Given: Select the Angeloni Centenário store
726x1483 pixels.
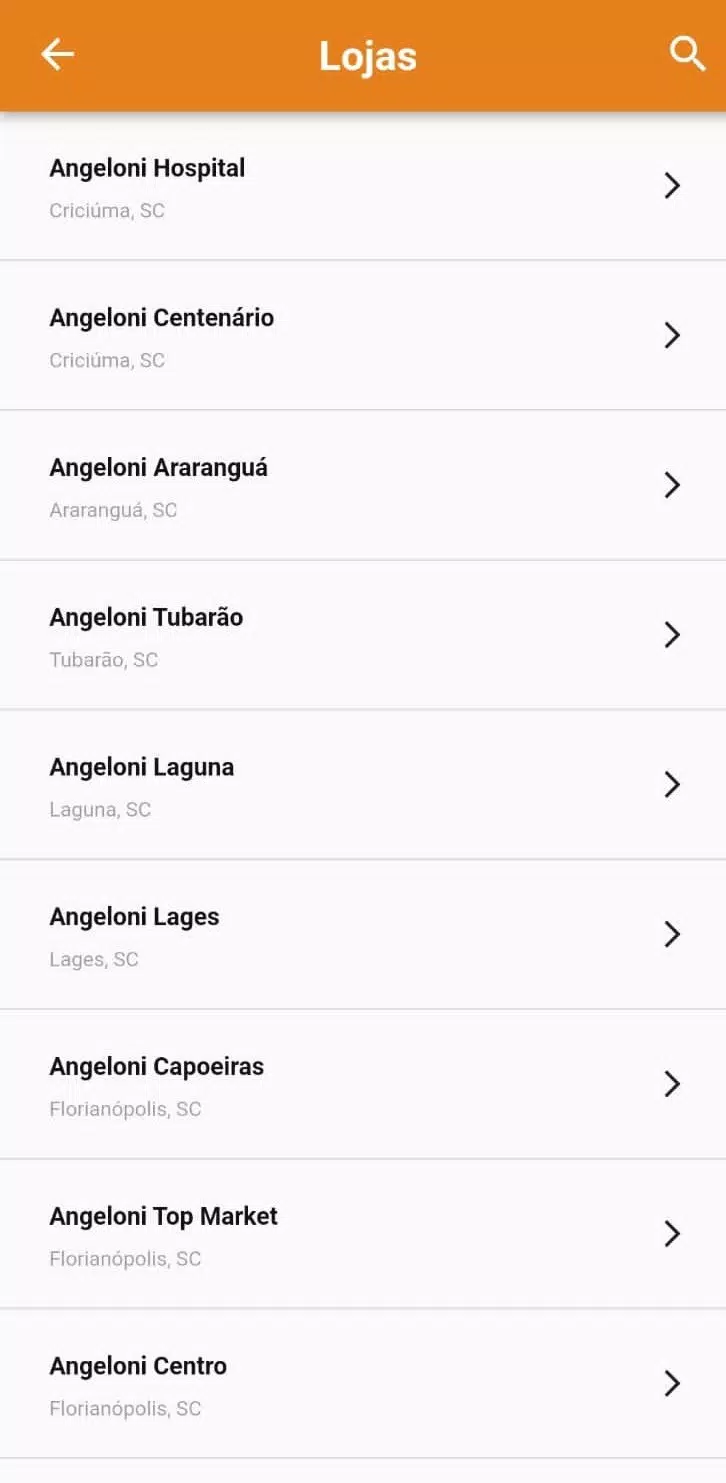Looking at the screenshot, I should pos(363,336).
